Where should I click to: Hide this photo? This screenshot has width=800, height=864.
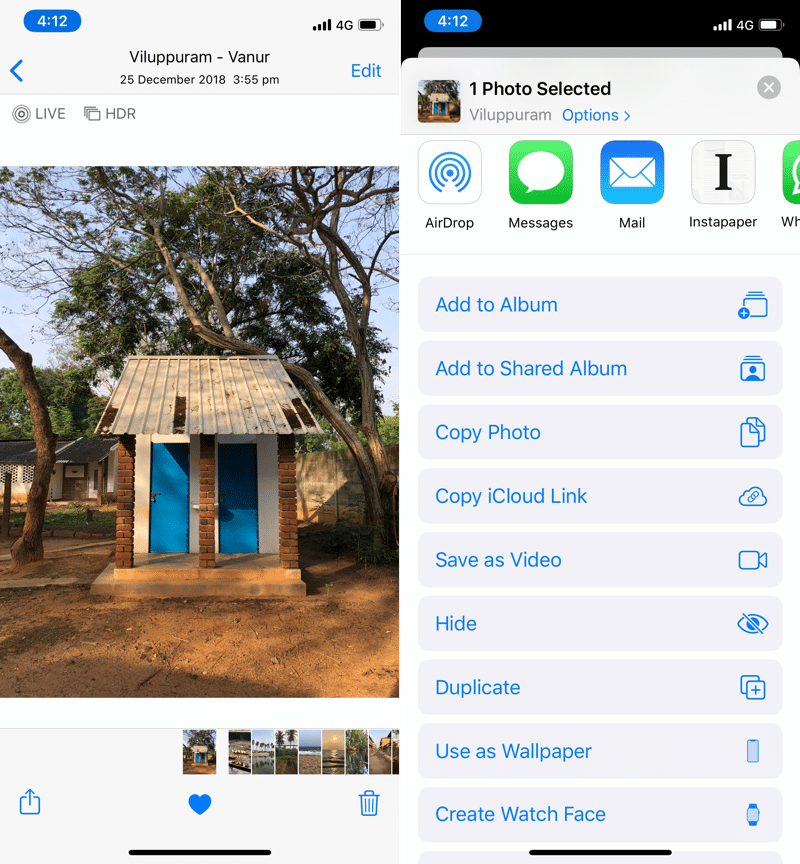(600, 624)
